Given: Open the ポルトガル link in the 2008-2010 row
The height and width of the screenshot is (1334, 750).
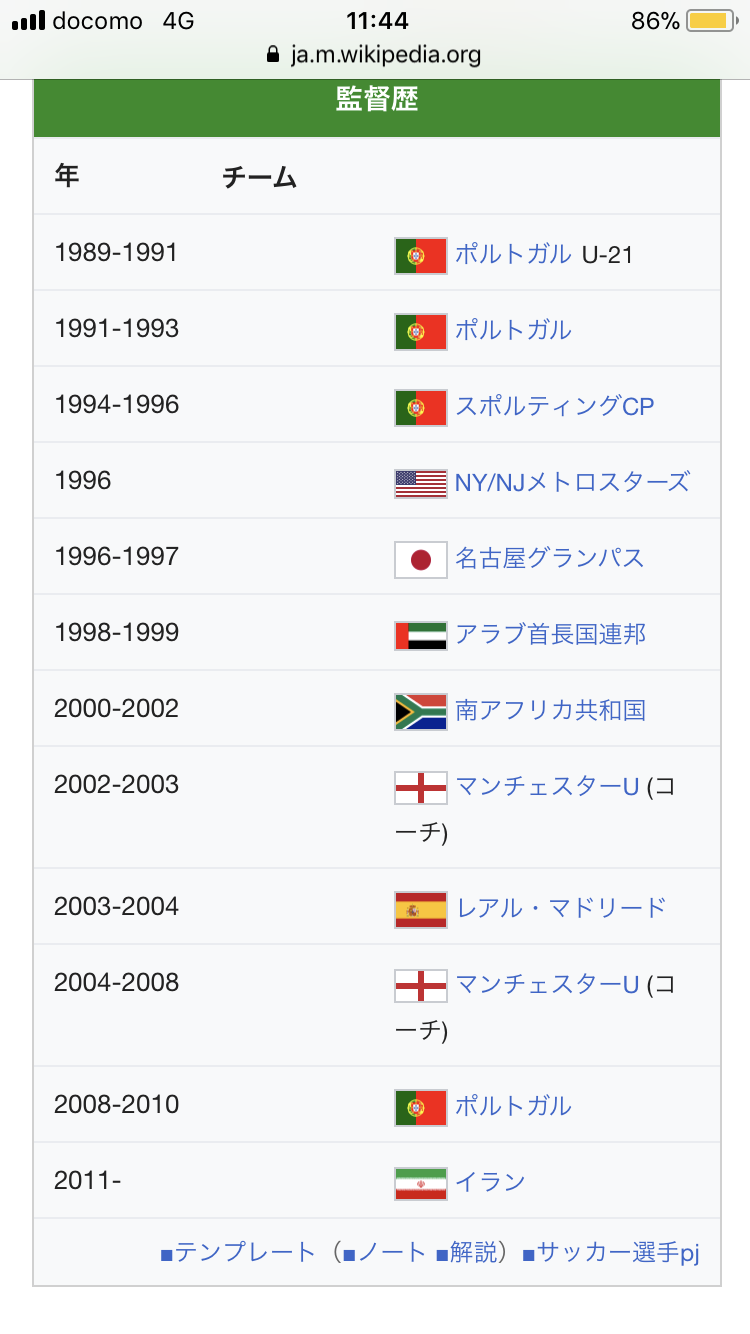Looking at the screenshot, I should (513, 1106).
